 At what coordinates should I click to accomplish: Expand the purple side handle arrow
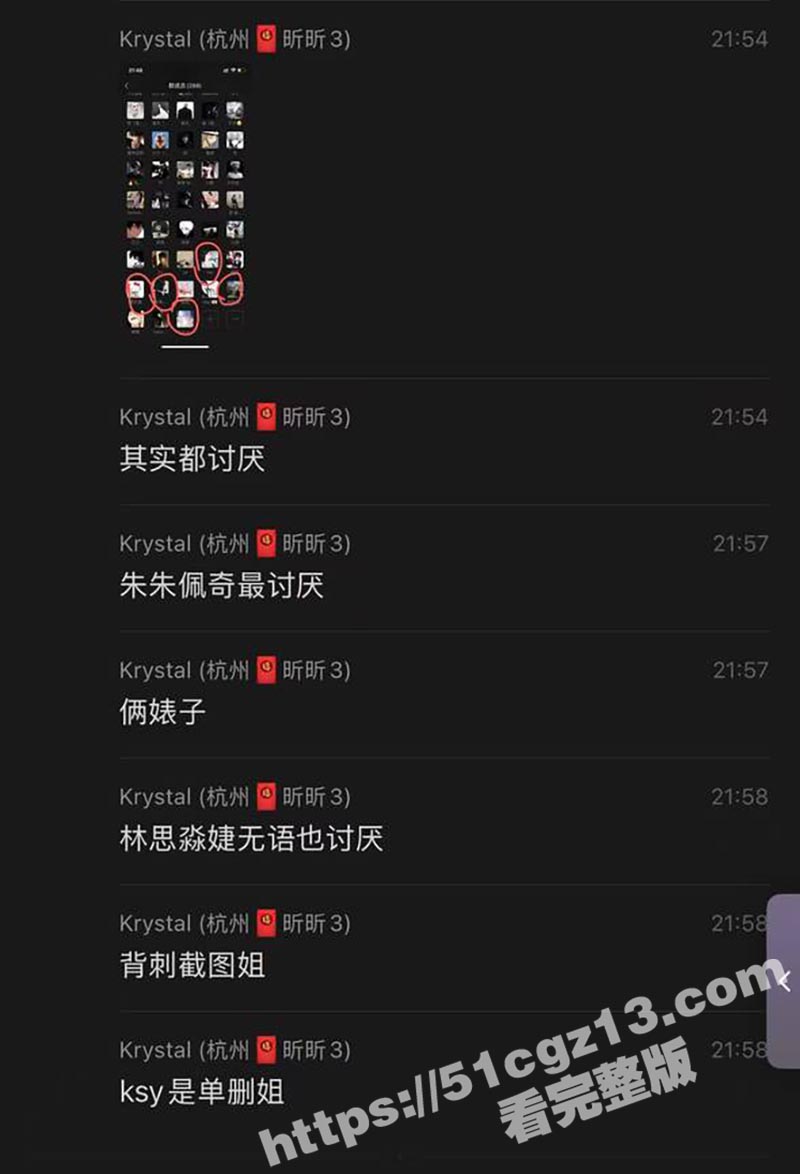point(785,981)
